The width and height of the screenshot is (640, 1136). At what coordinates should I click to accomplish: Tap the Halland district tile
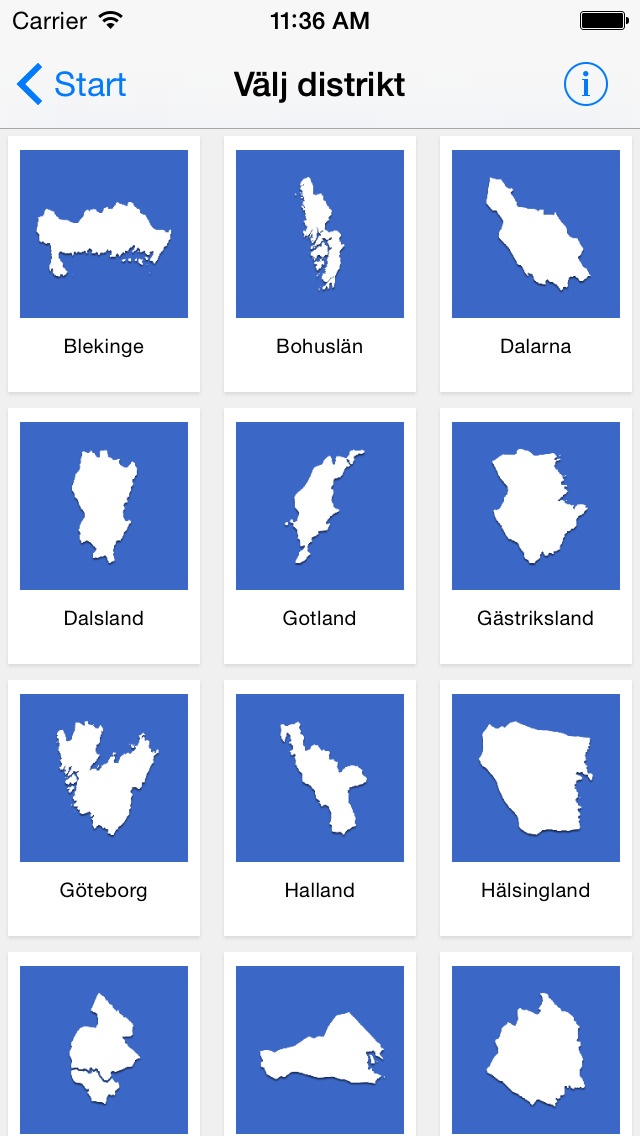tap(320, 807)
